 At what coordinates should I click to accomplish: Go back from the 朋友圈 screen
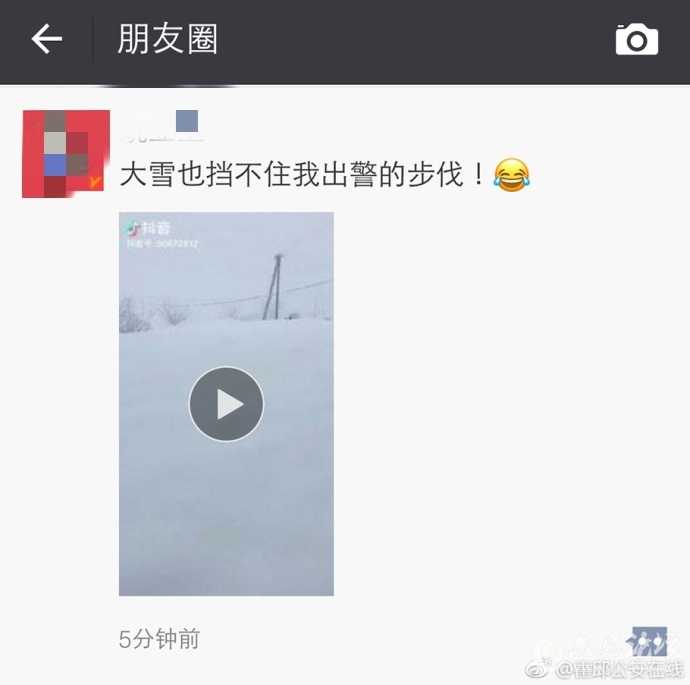(x=46, y=40)
